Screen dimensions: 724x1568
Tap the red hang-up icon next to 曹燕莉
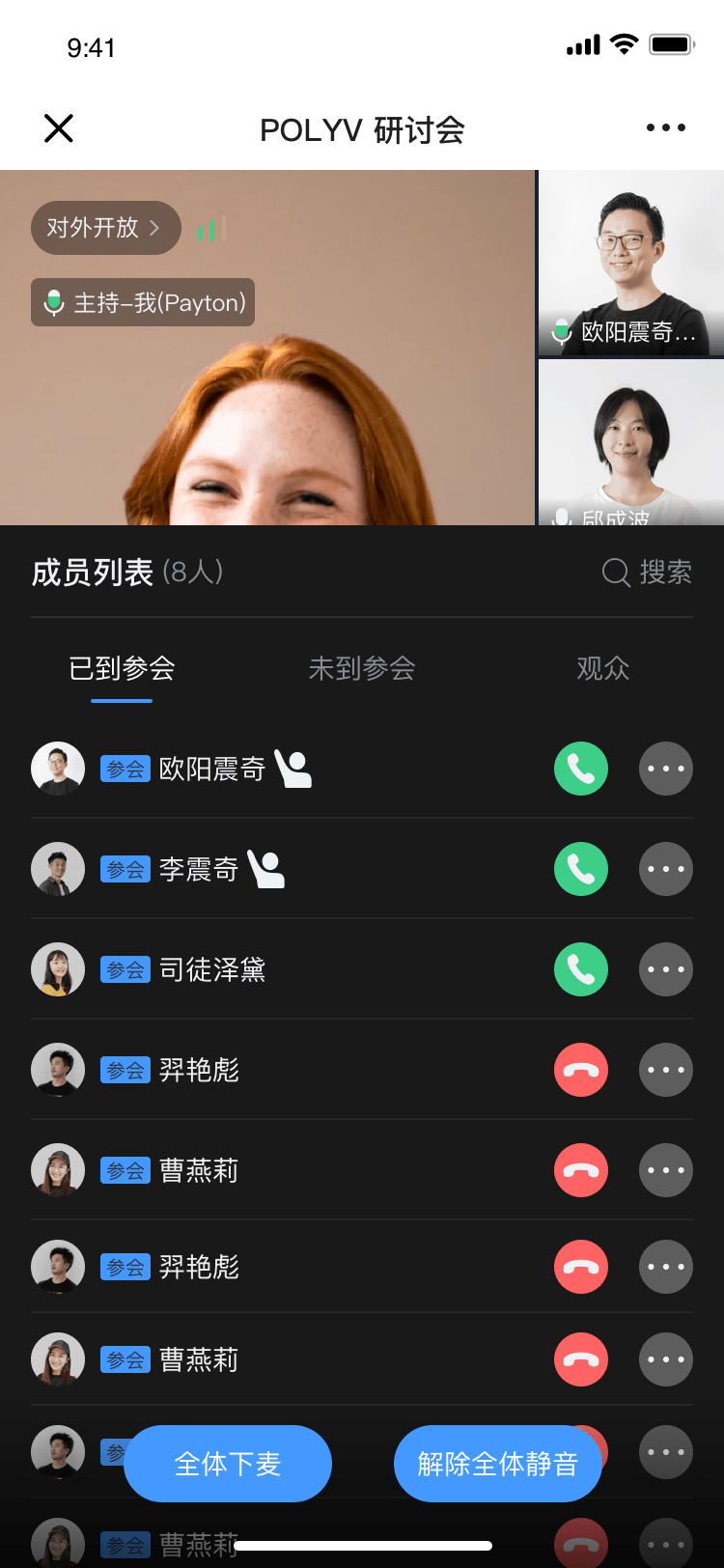pyautogui.click(x=580, y=1170)
